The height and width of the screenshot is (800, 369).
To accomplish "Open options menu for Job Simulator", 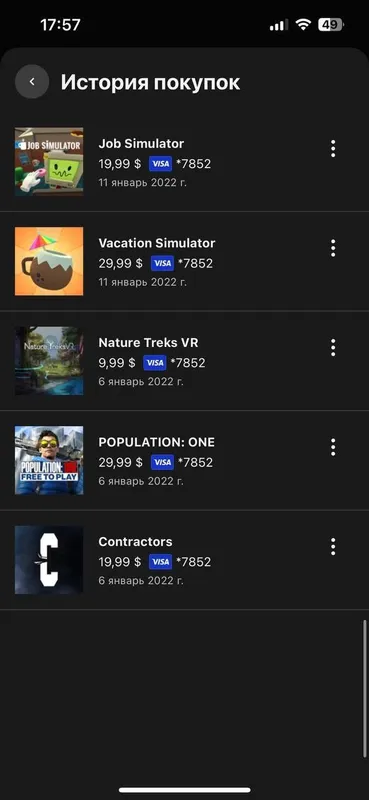I will coord(333,148).
